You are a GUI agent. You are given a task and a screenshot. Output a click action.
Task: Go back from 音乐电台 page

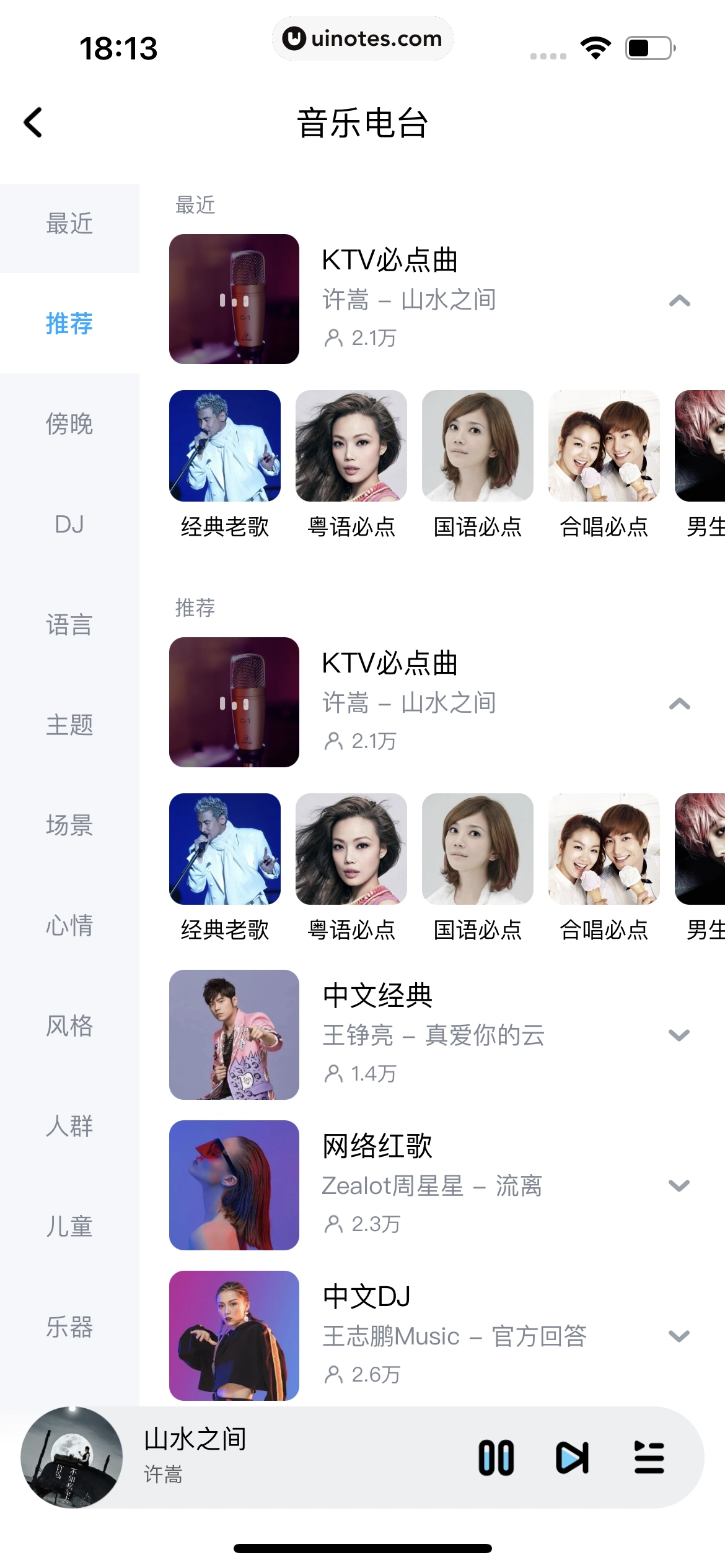coord(33,122)
